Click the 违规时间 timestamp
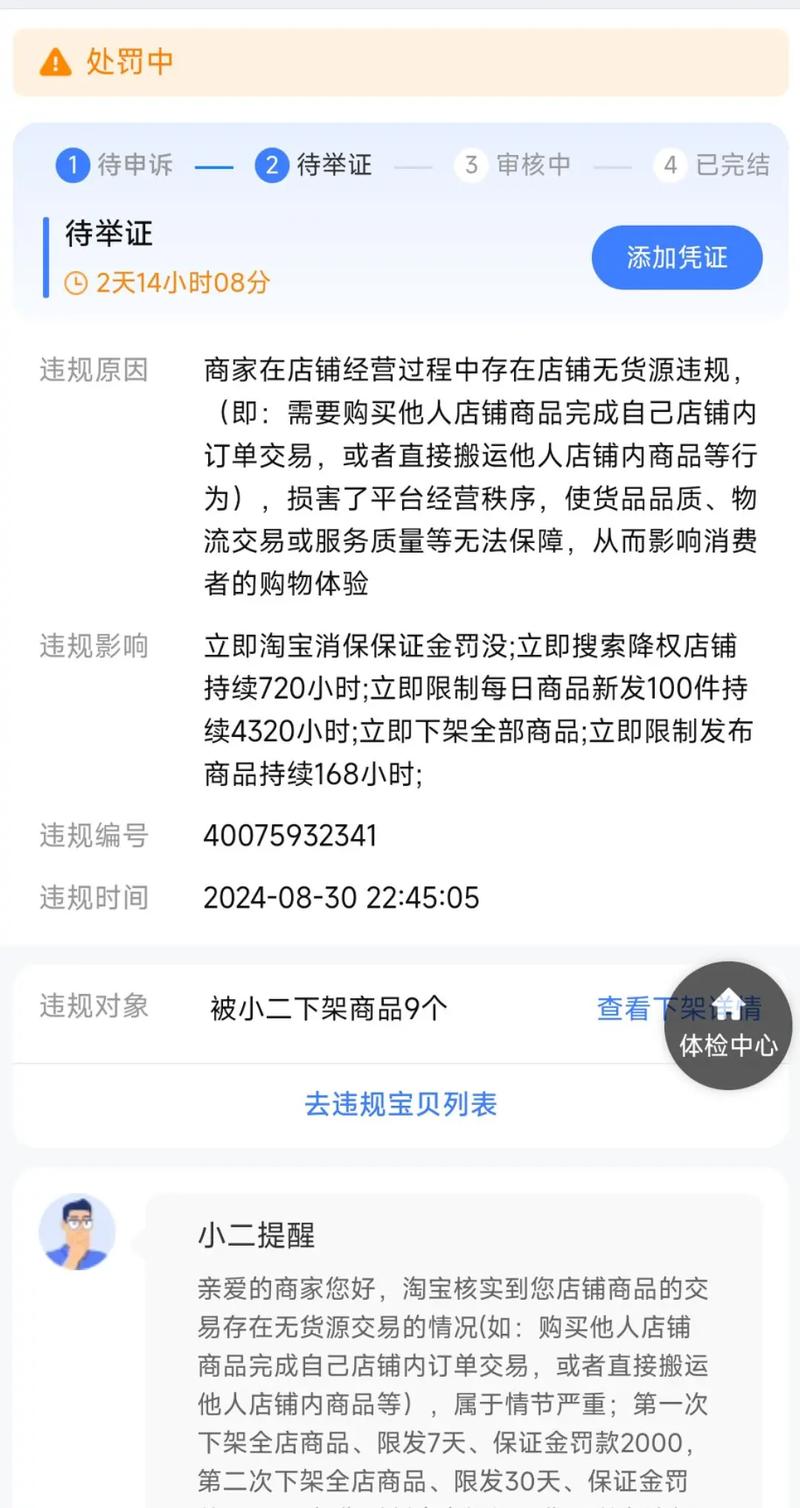The width and height of the screenshot is (800, 1508). coord(341,898)
